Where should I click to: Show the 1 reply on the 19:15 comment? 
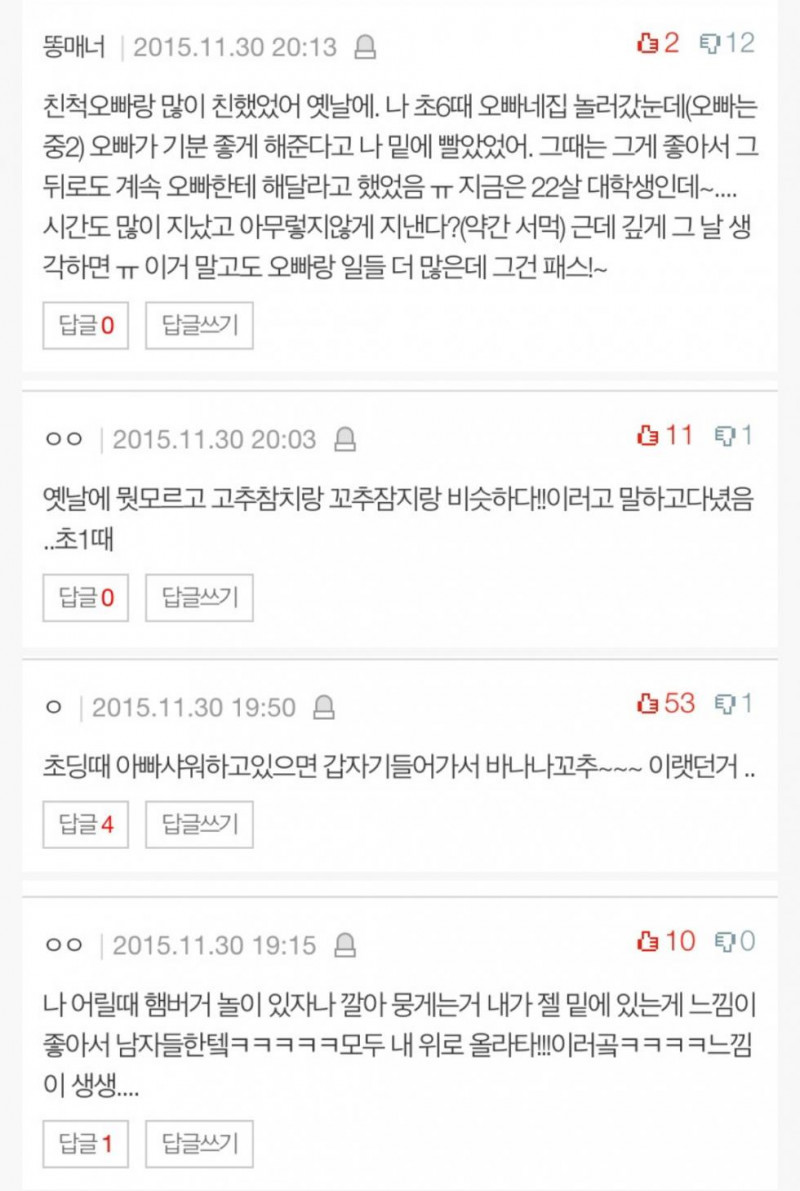(86, 1145)
